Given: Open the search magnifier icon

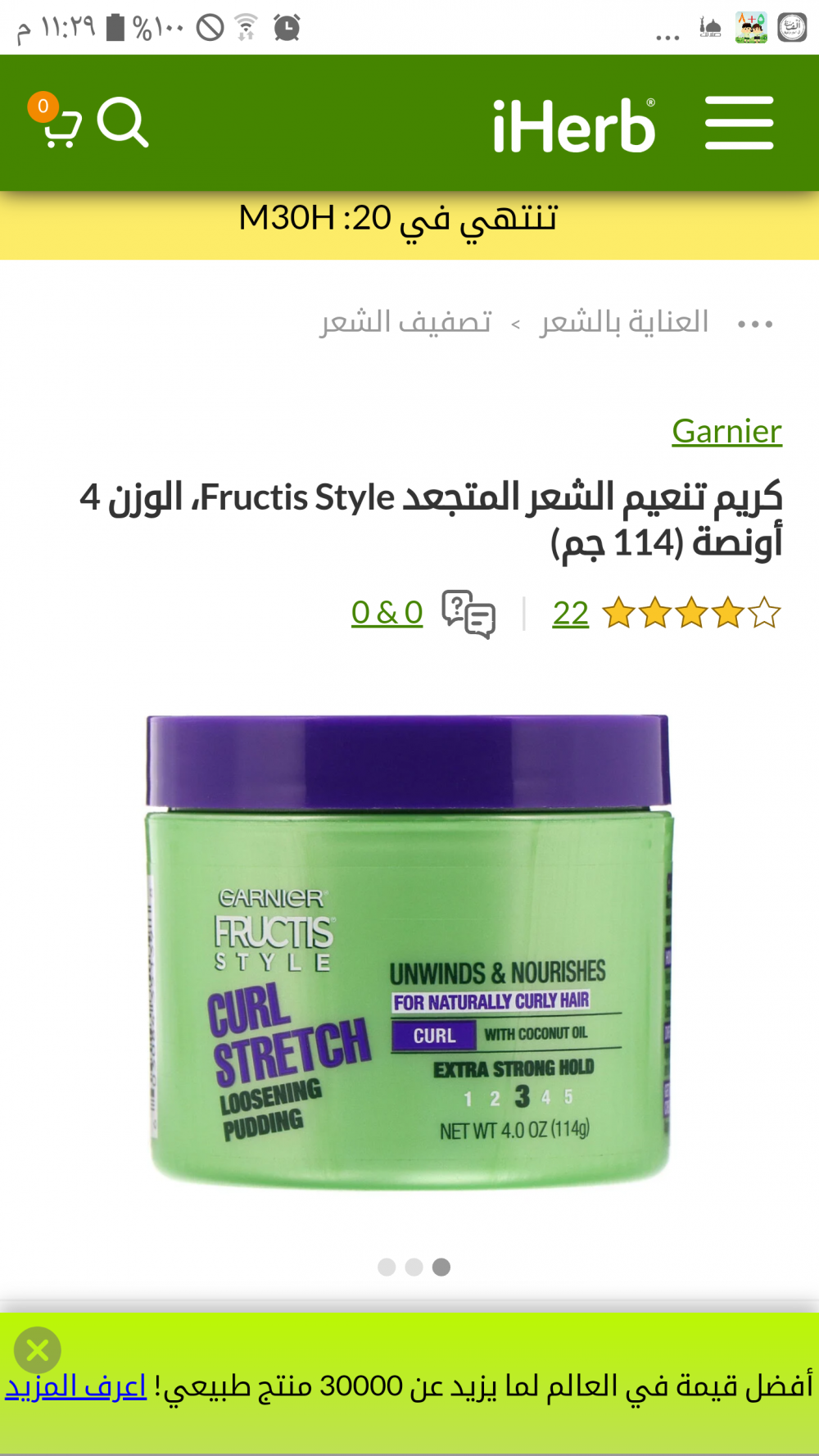Looking at the screenshot, I should point(123,123).
